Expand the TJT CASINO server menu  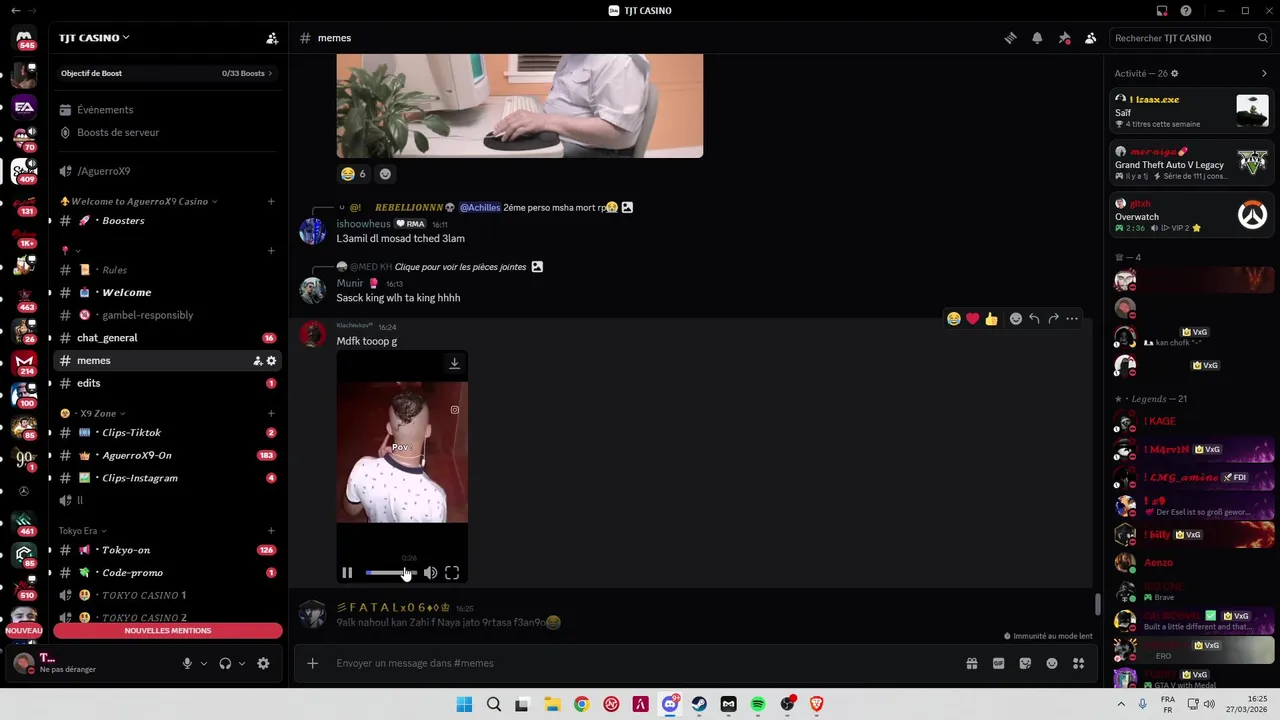[94, 38]
